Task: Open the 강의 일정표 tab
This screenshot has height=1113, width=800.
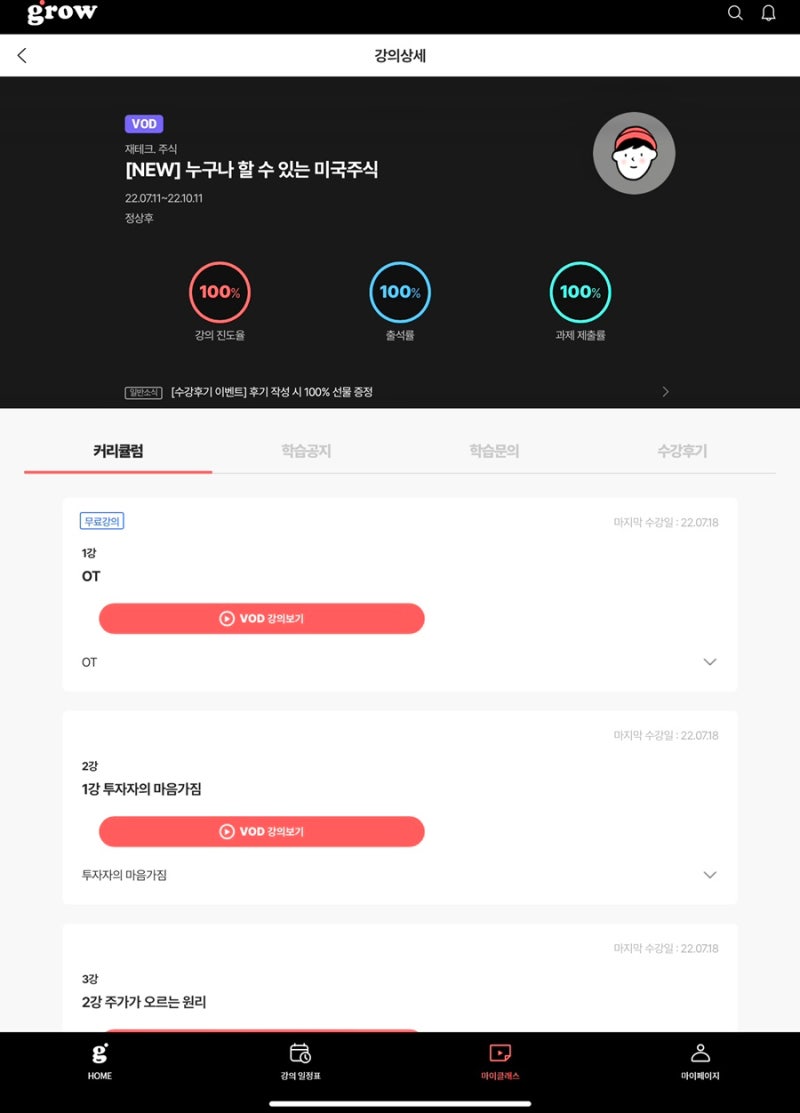Action: click(300, 1061)
